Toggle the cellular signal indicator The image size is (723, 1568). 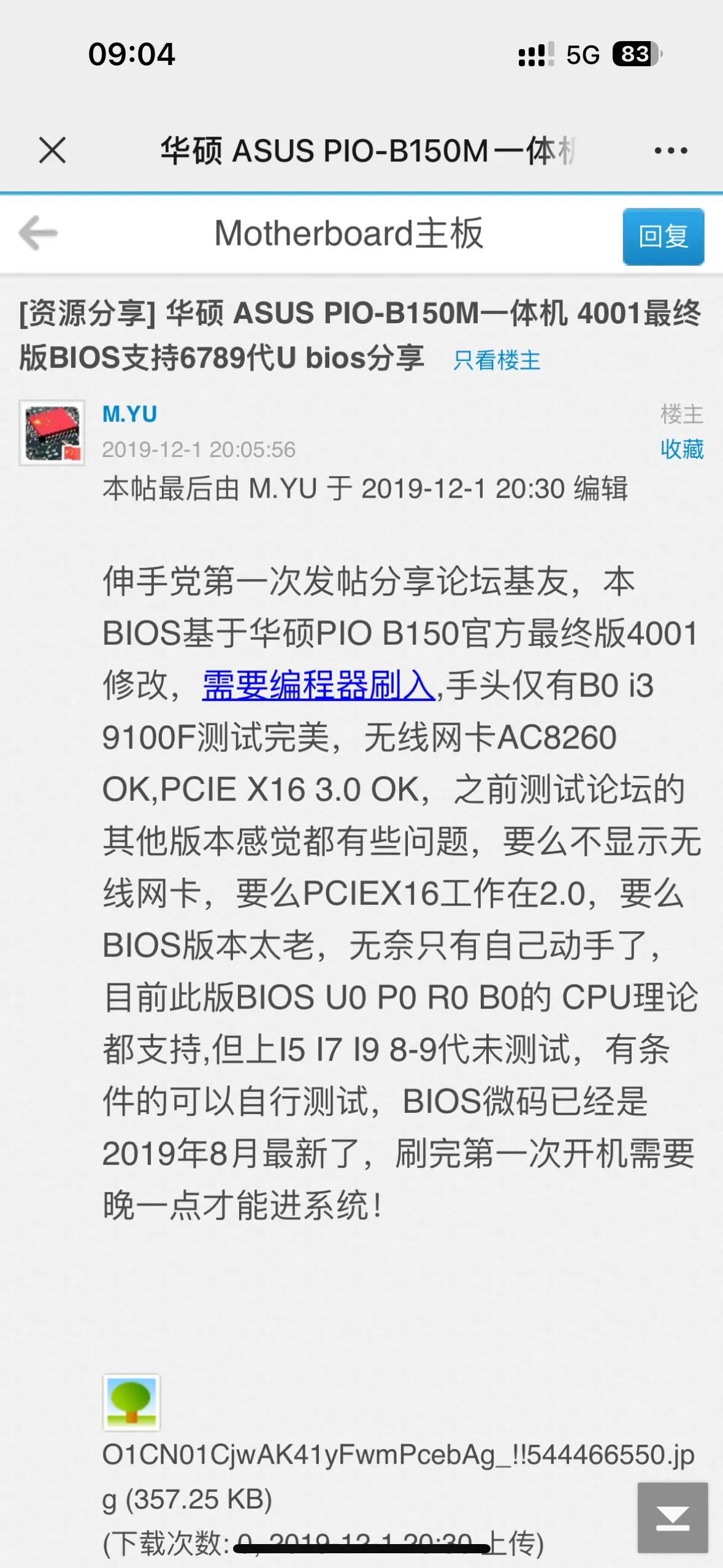tap(535, 55)
